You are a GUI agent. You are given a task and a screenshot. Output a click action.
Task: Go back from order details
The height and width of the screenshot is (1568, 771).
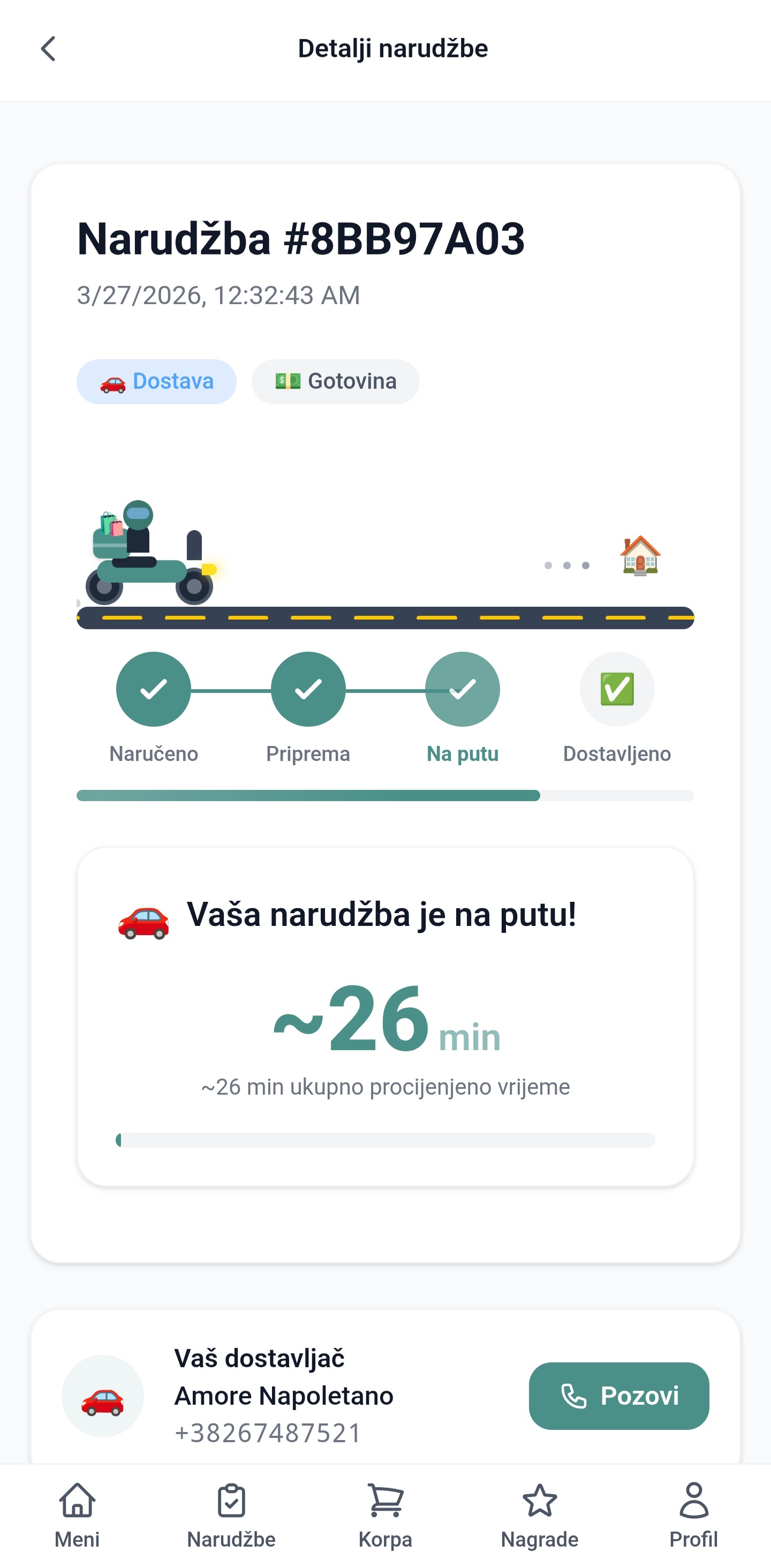click(x=48, y=49)
